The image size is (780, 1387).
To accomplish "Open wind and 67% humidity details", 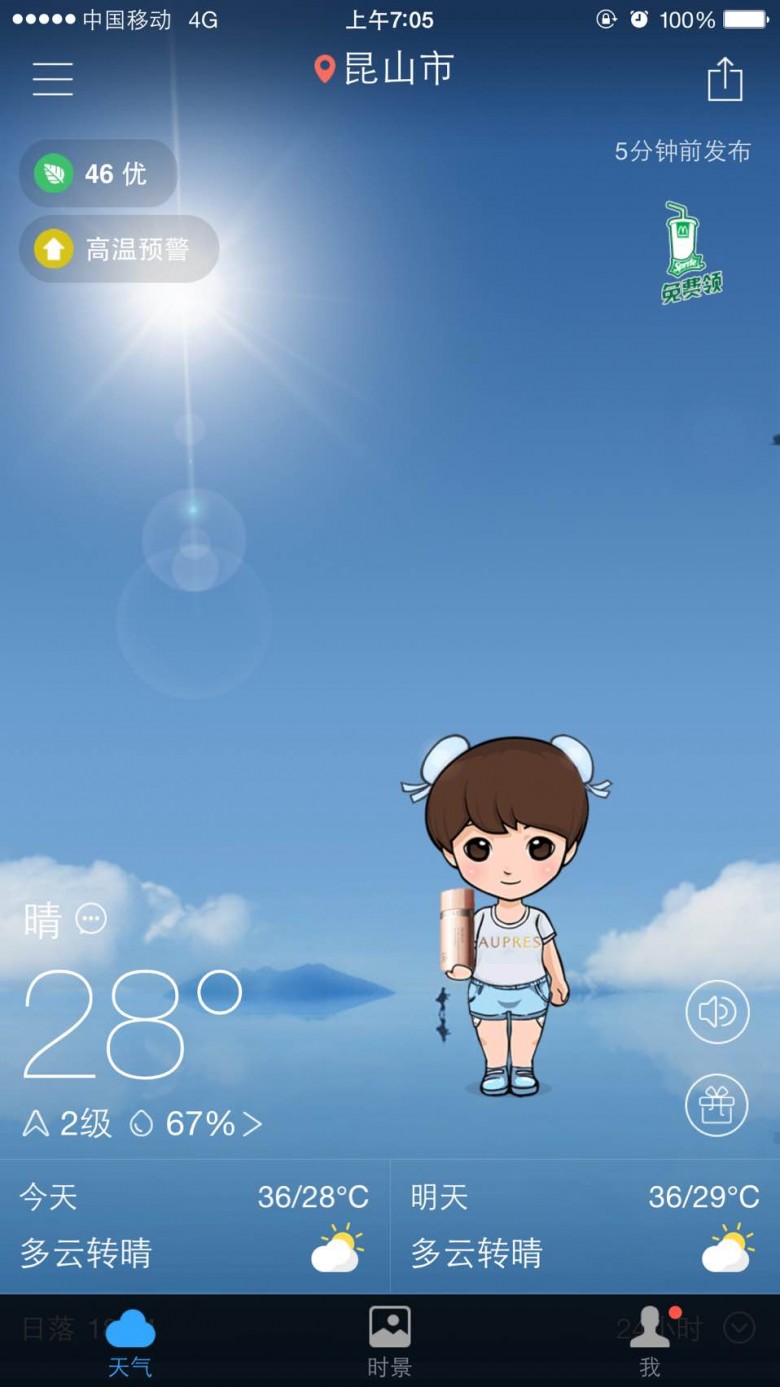I will [x=142, y=1124].
